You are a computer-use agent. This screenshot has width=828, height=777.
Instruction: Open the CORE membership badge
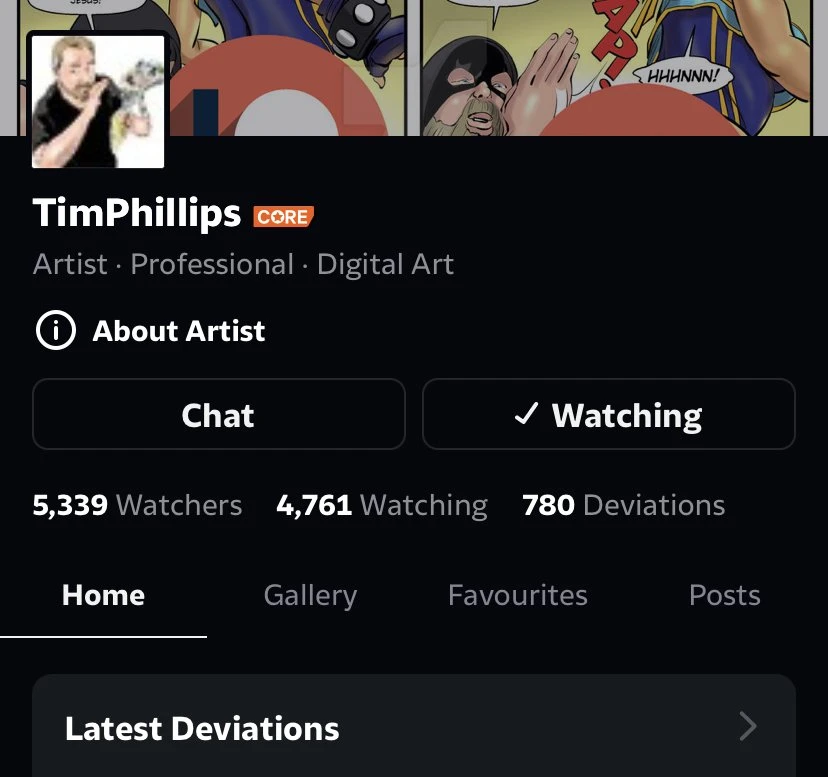tap(283, 216)
